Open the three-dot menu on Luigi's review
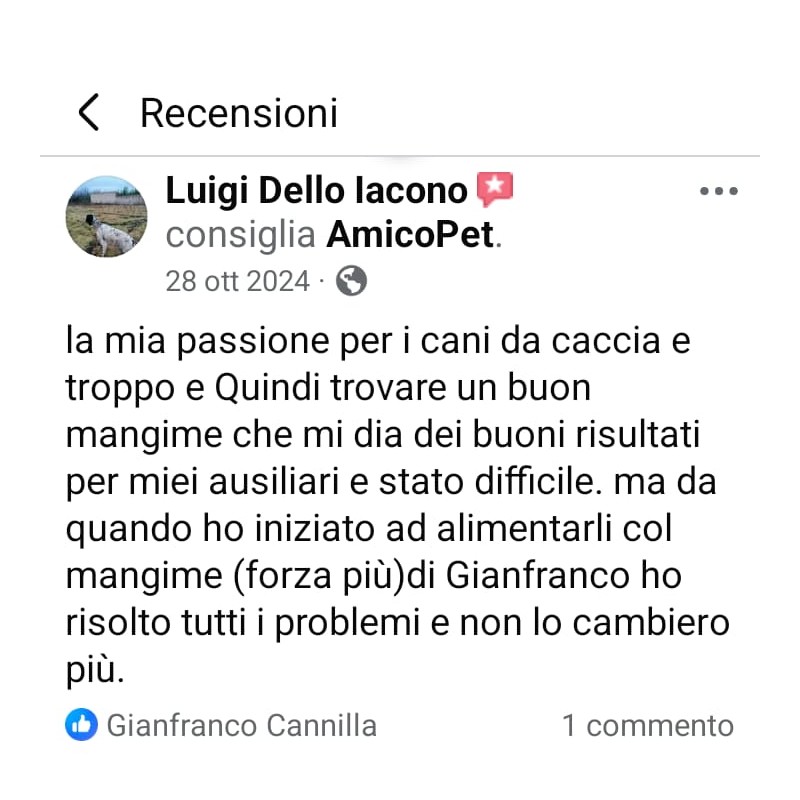Image resolution: width=800 pixels, height=800 pixels. pos(718,192)
